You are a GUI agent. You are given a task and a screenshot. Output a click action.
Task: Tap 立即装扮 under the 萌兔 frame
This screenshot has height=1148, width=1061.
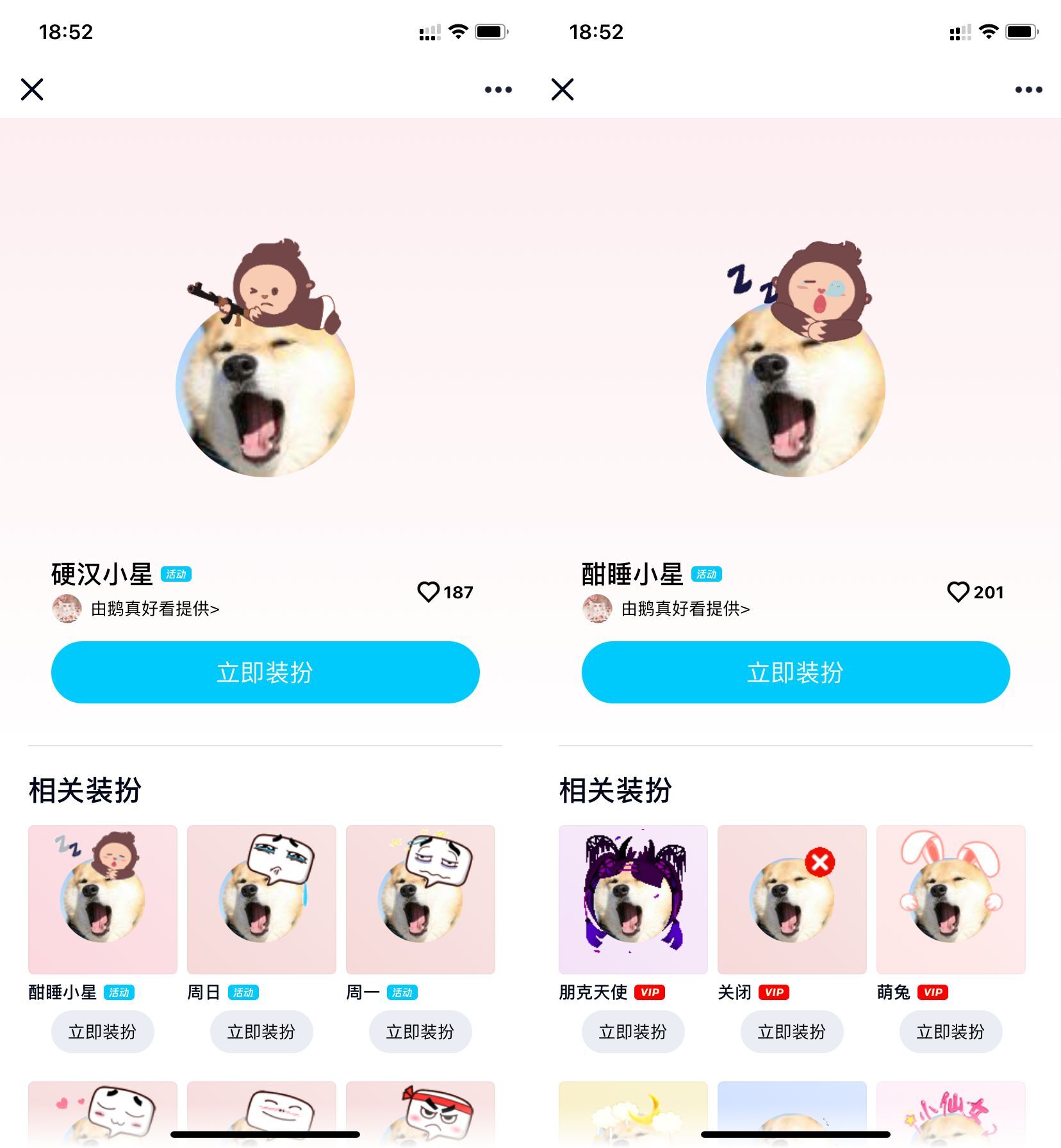(951, 1032)
